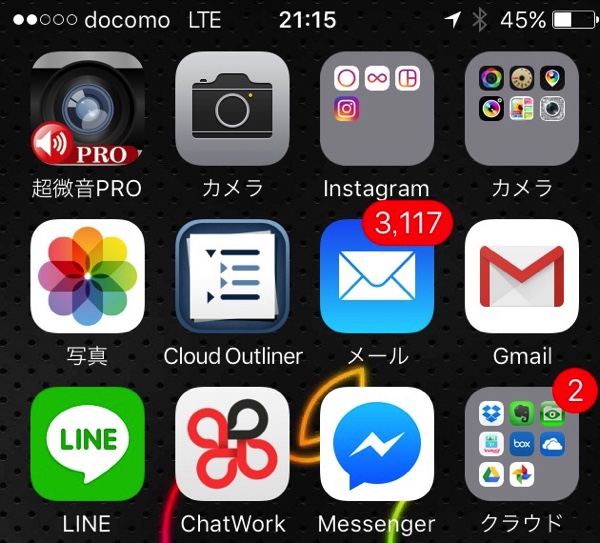Open the カメラ folder of camera apps
Screen dimensions: 600x543
522,110
